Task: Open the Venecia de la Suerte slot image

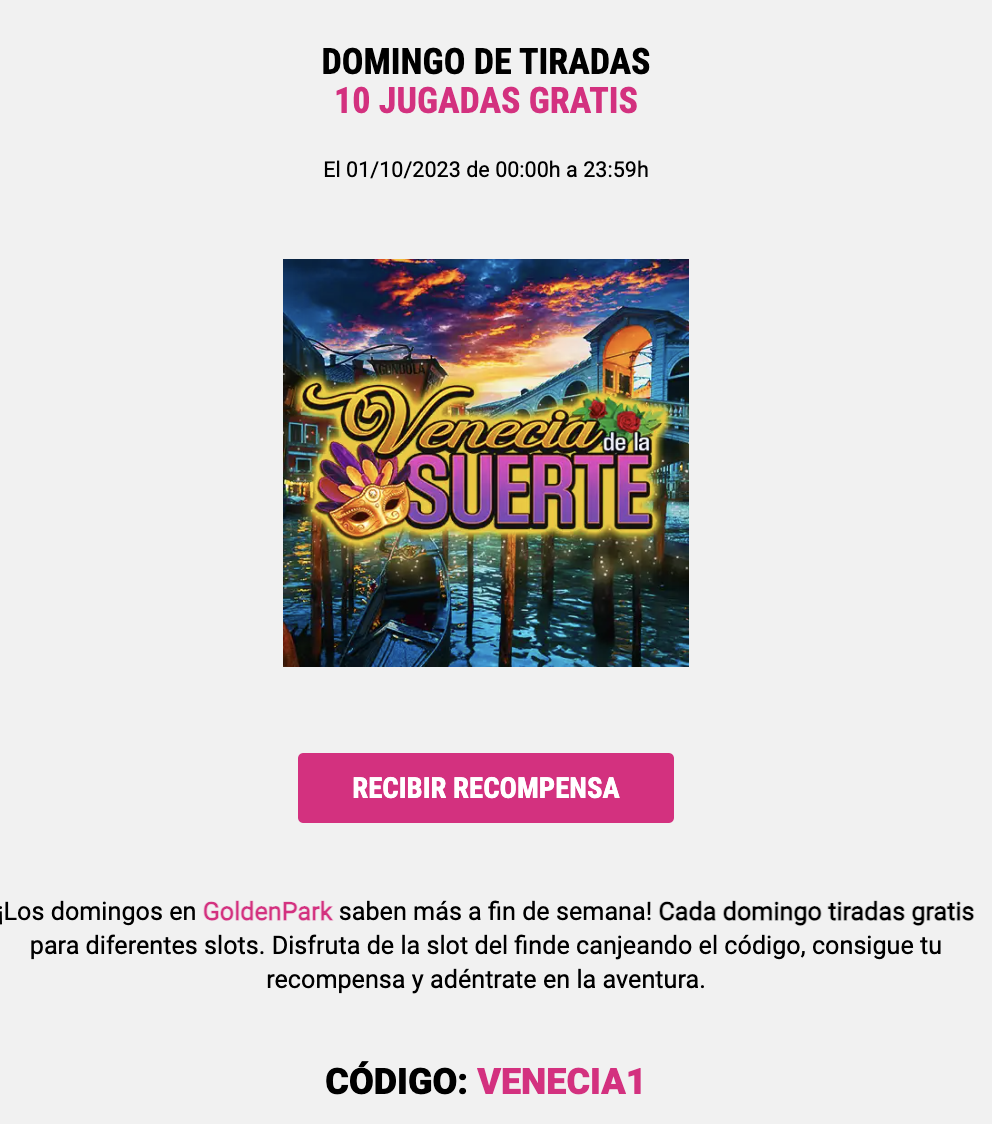Action: coord(486,463)
